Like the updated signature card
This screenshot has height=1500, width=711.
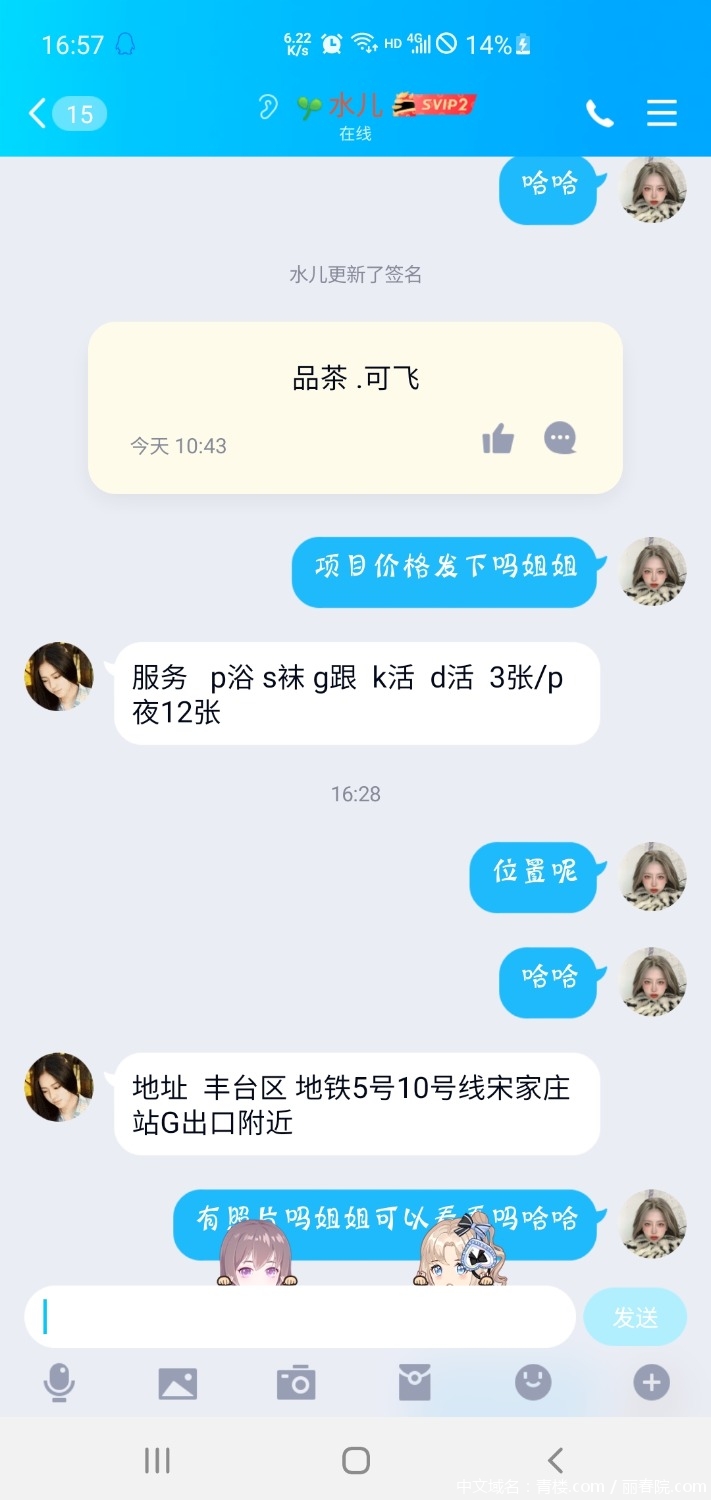point(498,438)
